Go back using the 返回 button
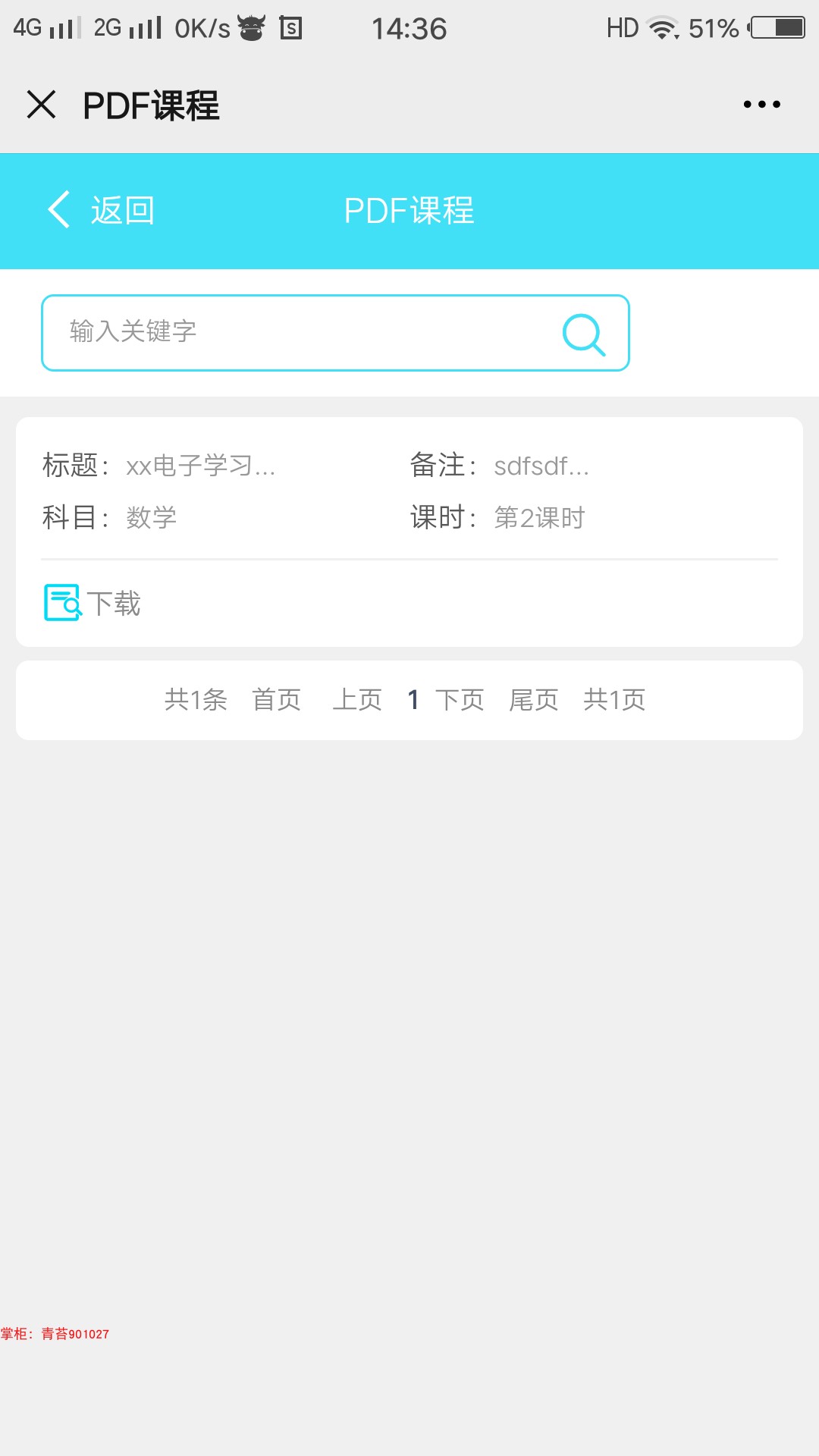819x1456 pixels. (x=101, y=210)
